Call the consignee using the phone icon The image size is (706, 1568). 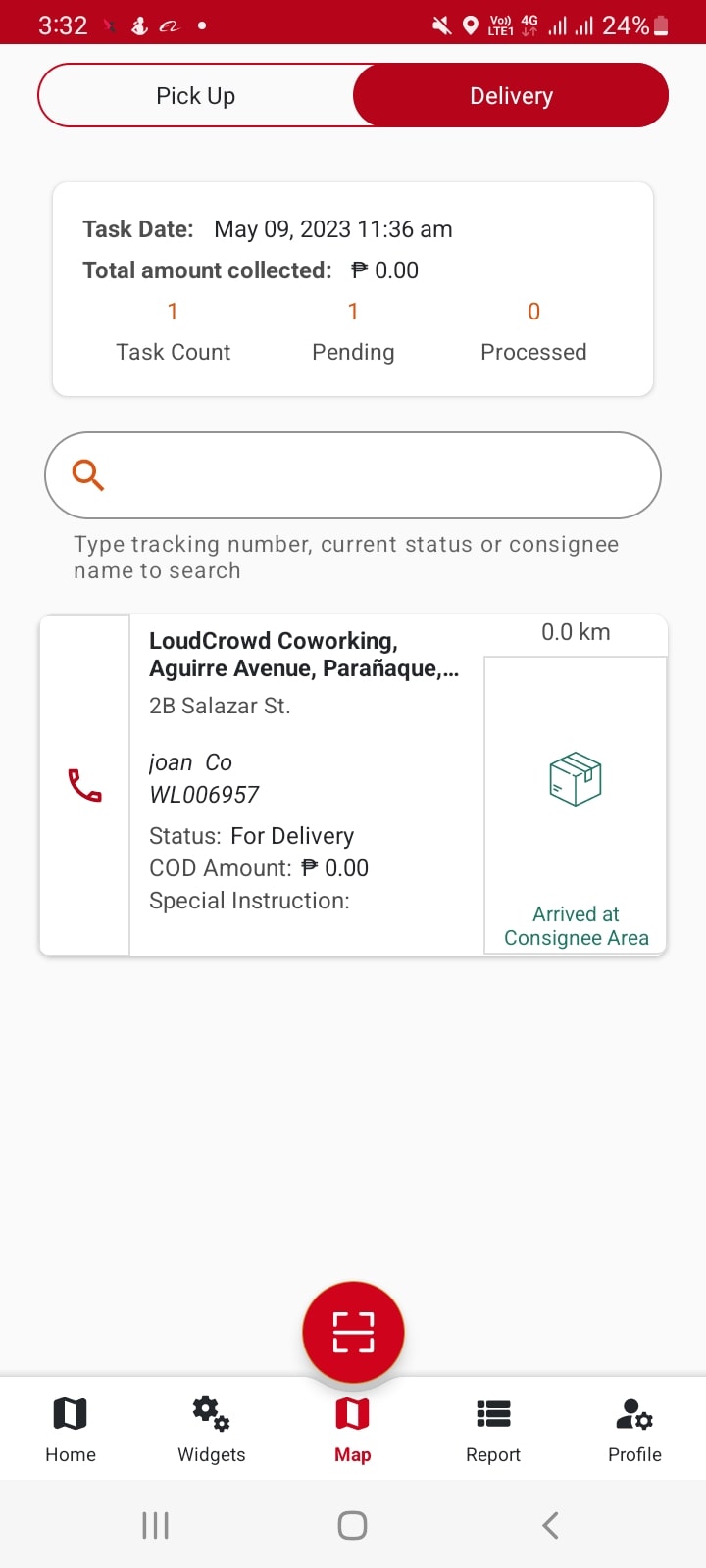(x=84, y=784)
